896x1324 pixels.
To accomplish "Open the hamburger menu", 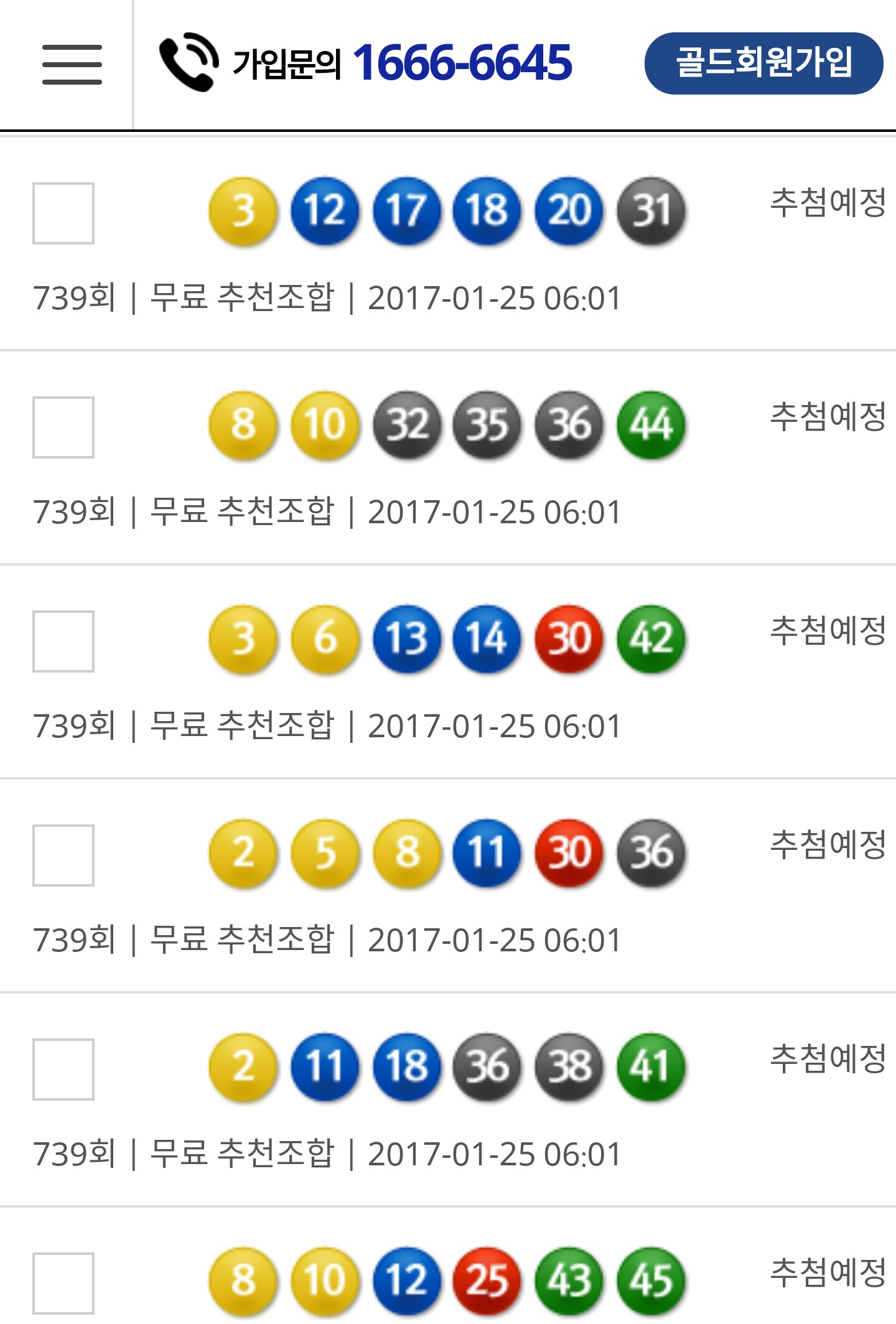I will tap(72, 64).
